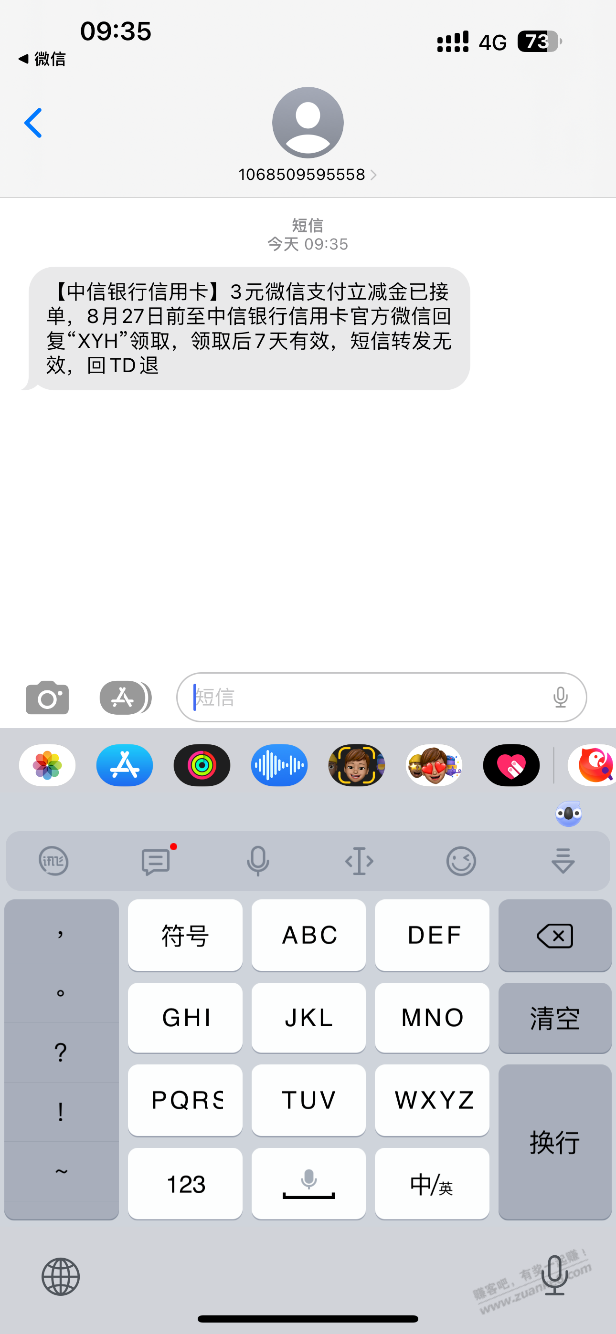Collapse the keyboard with the down arrow
Screen dimensions: 616x1334
click(563, 860)
